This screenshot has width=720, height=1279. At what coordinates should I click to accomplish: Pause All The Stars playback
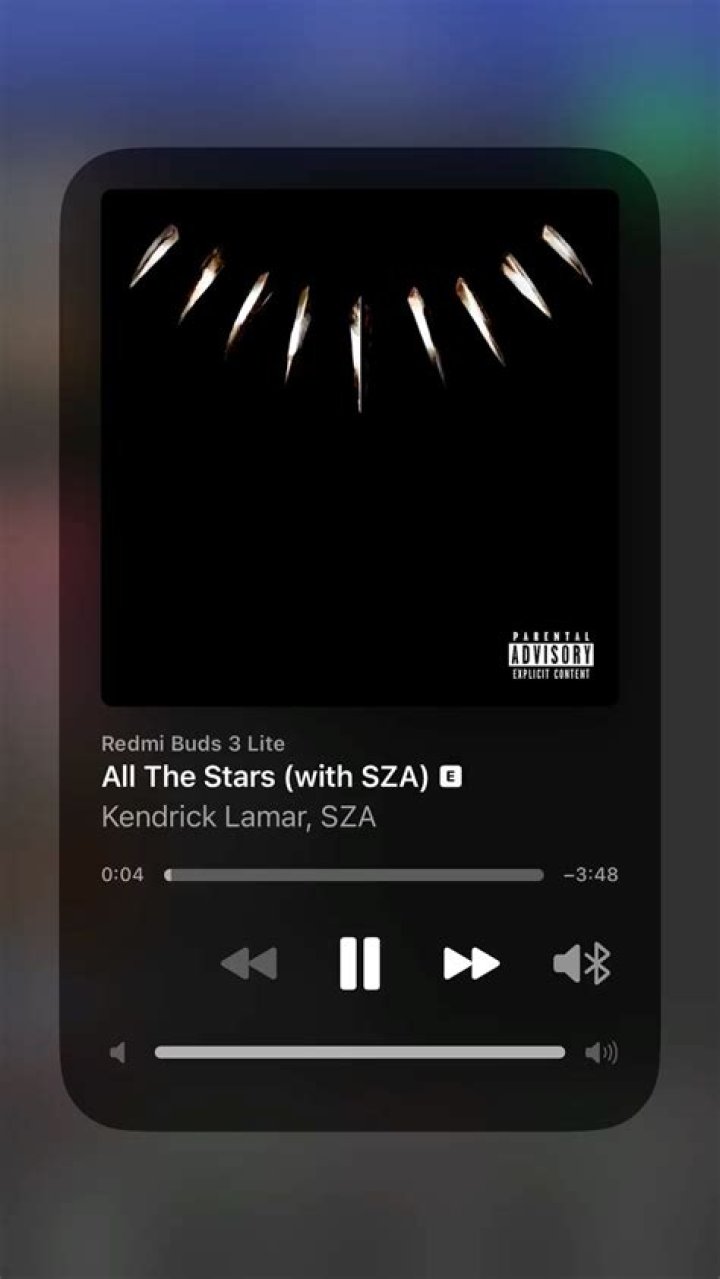pyautogui.click(x=359, y=964)
